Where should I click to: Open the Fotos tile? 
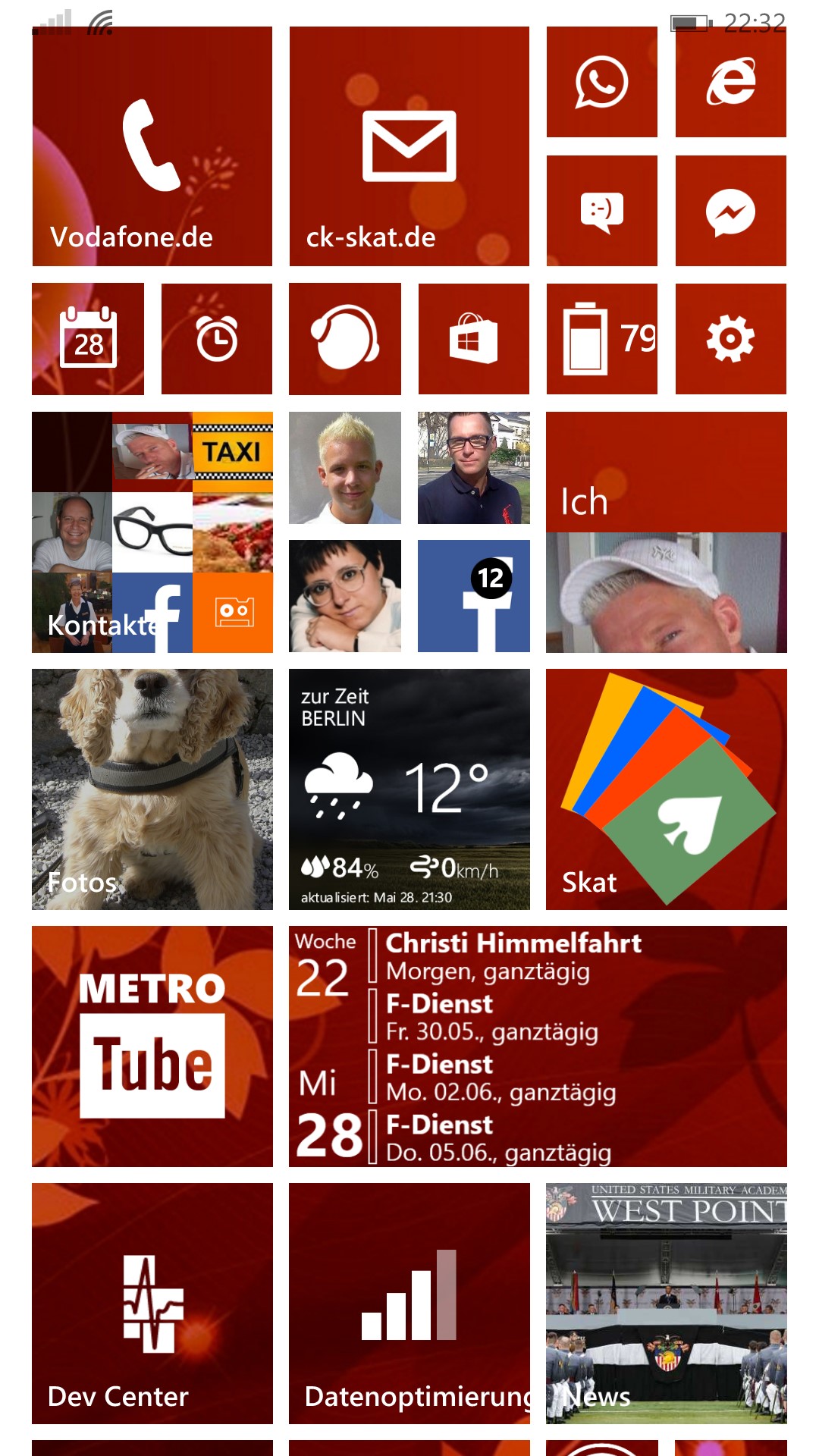coord(152,789)
